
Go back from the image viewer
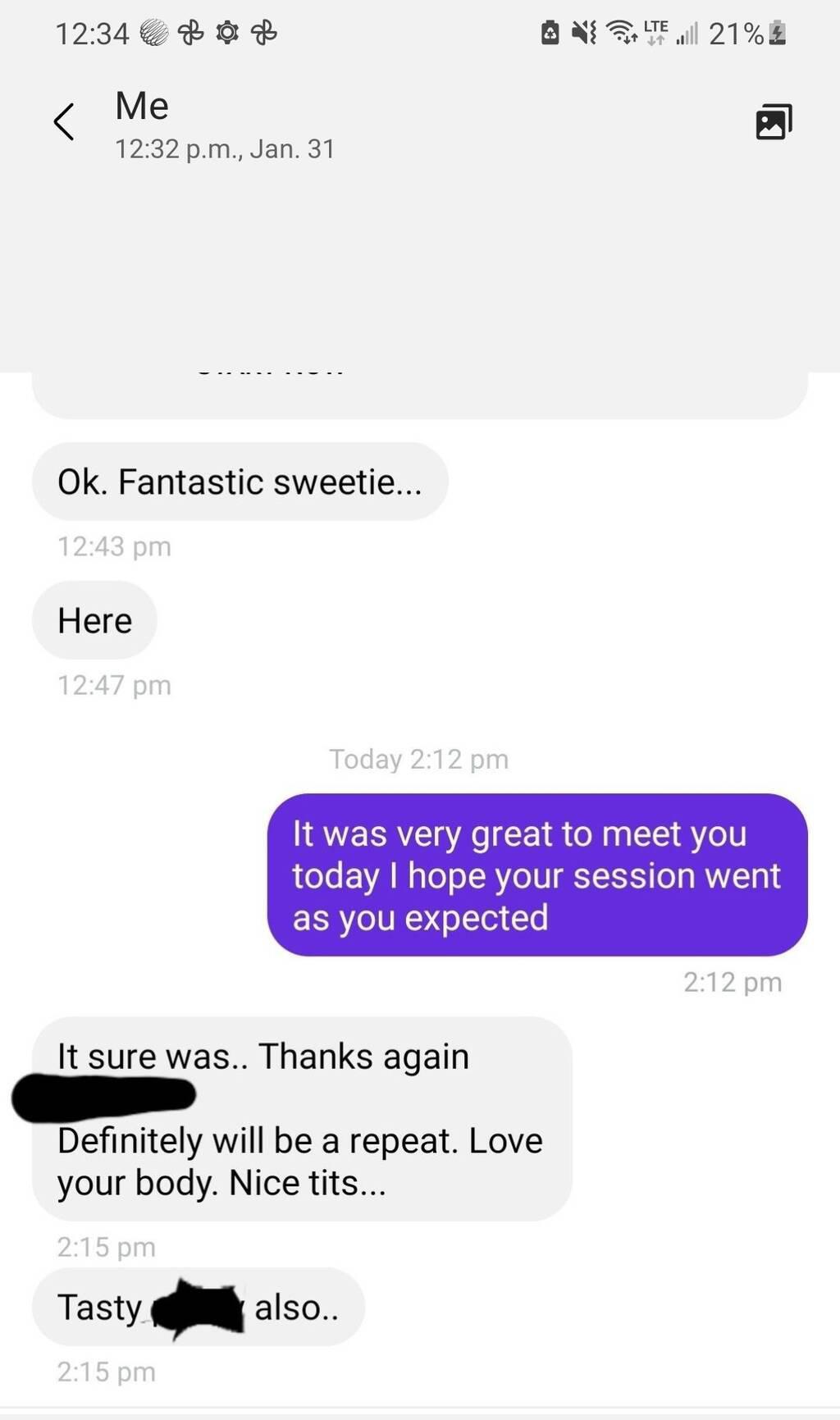pos(64,122)
